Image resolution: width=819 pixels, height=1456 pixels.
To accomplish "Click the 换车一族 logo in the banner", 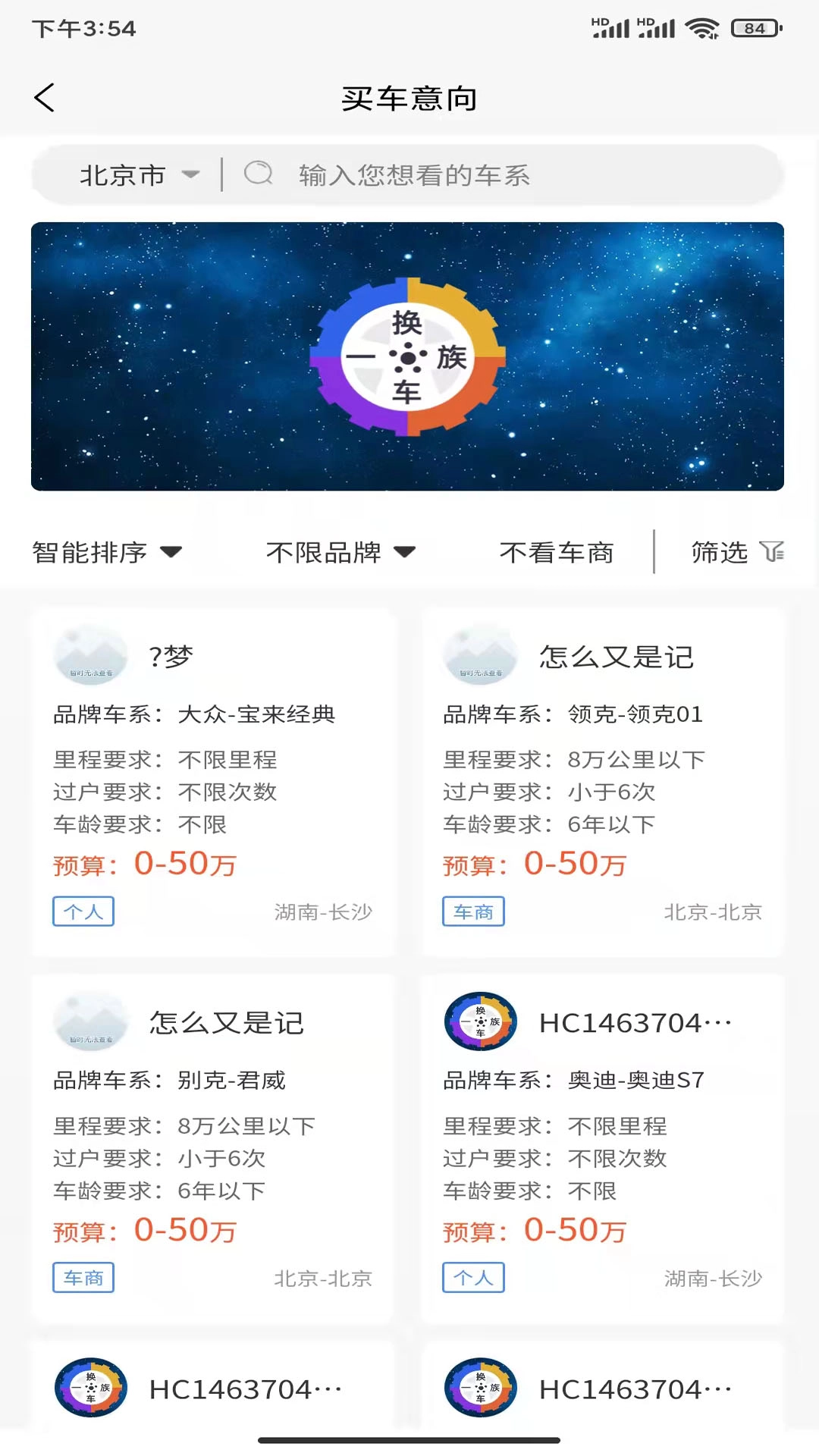I will point(408,356).
